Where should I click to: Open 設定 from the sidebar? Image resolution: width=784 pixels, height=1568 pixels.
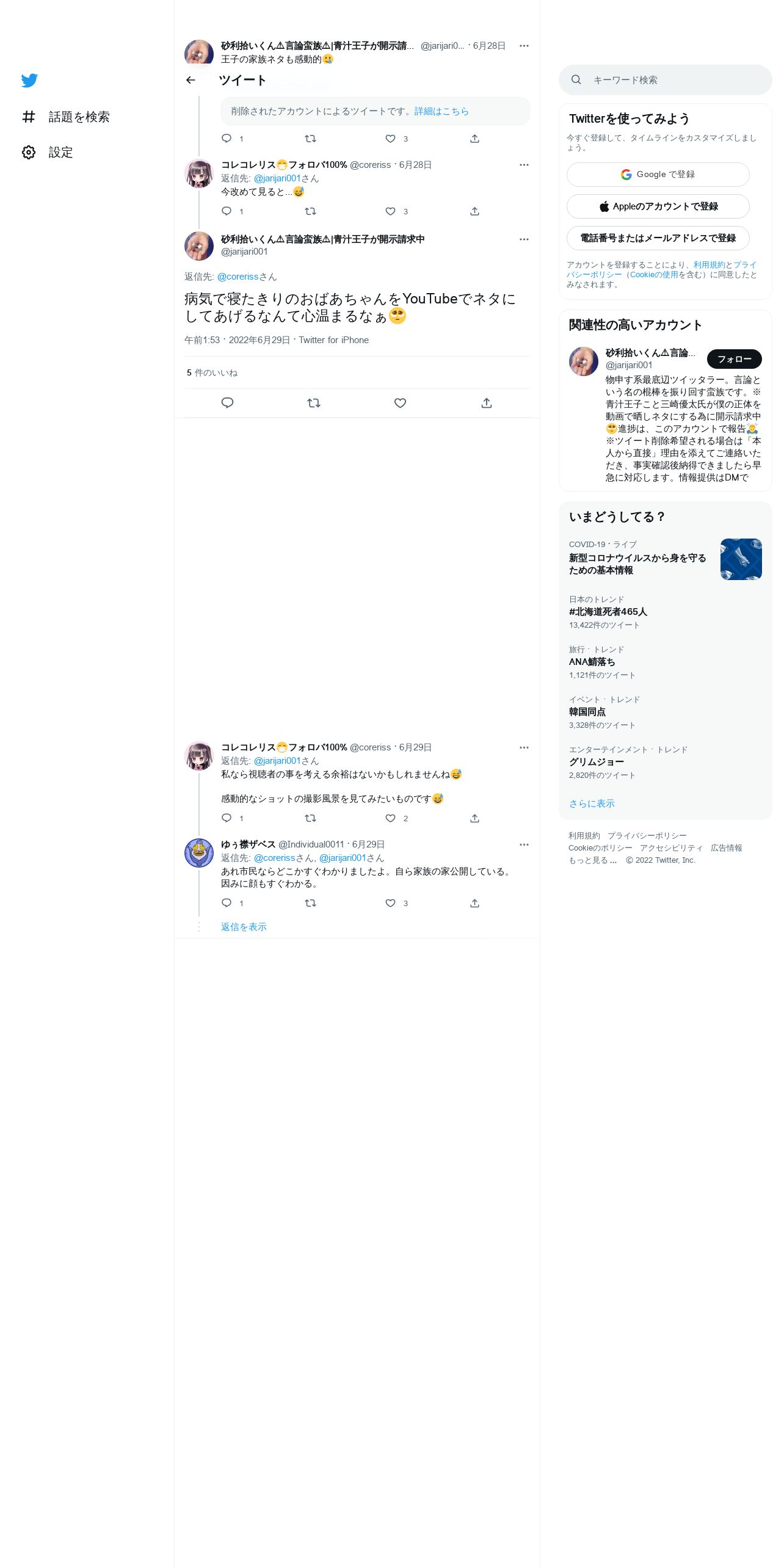pos(48,152)
